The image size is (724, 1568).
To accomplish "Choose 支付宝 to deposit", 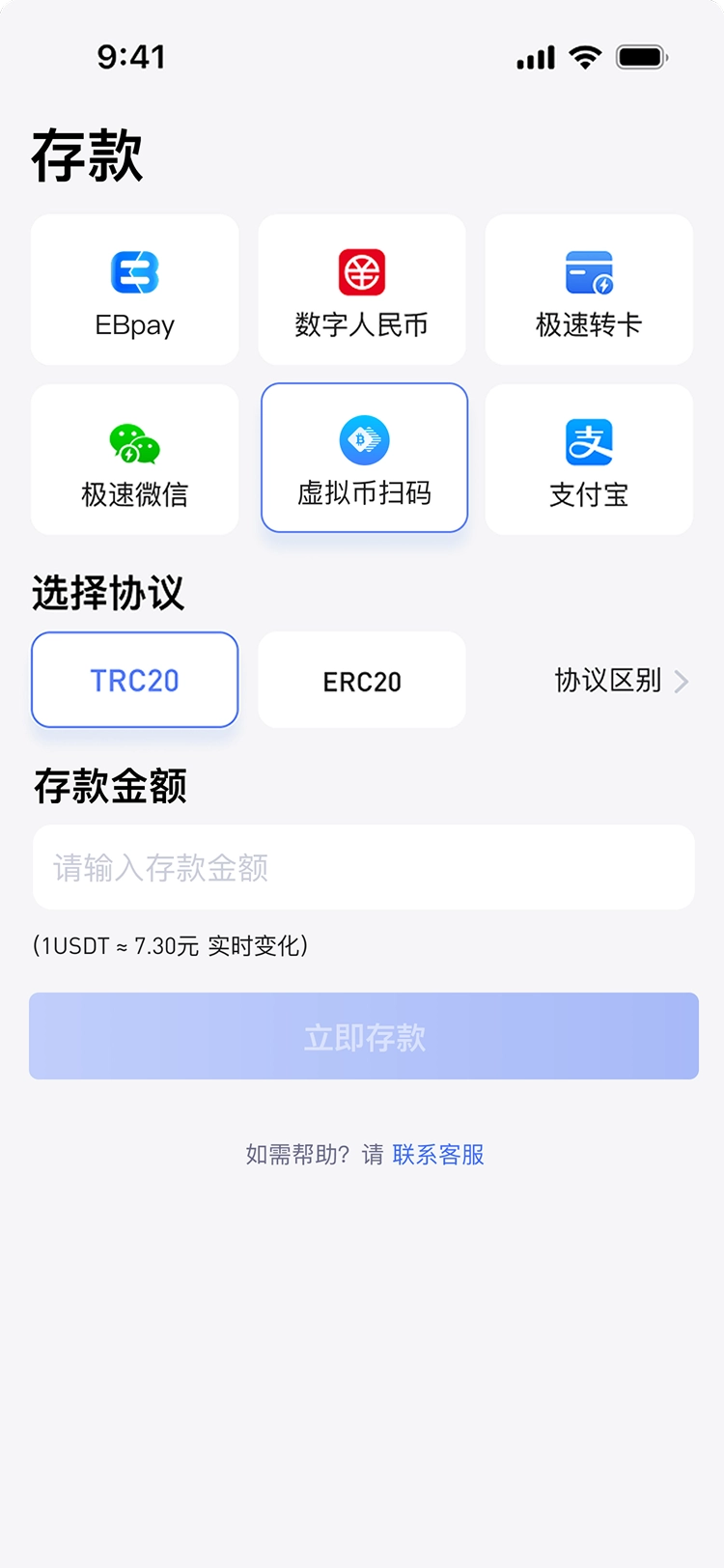I will point(589,460).
